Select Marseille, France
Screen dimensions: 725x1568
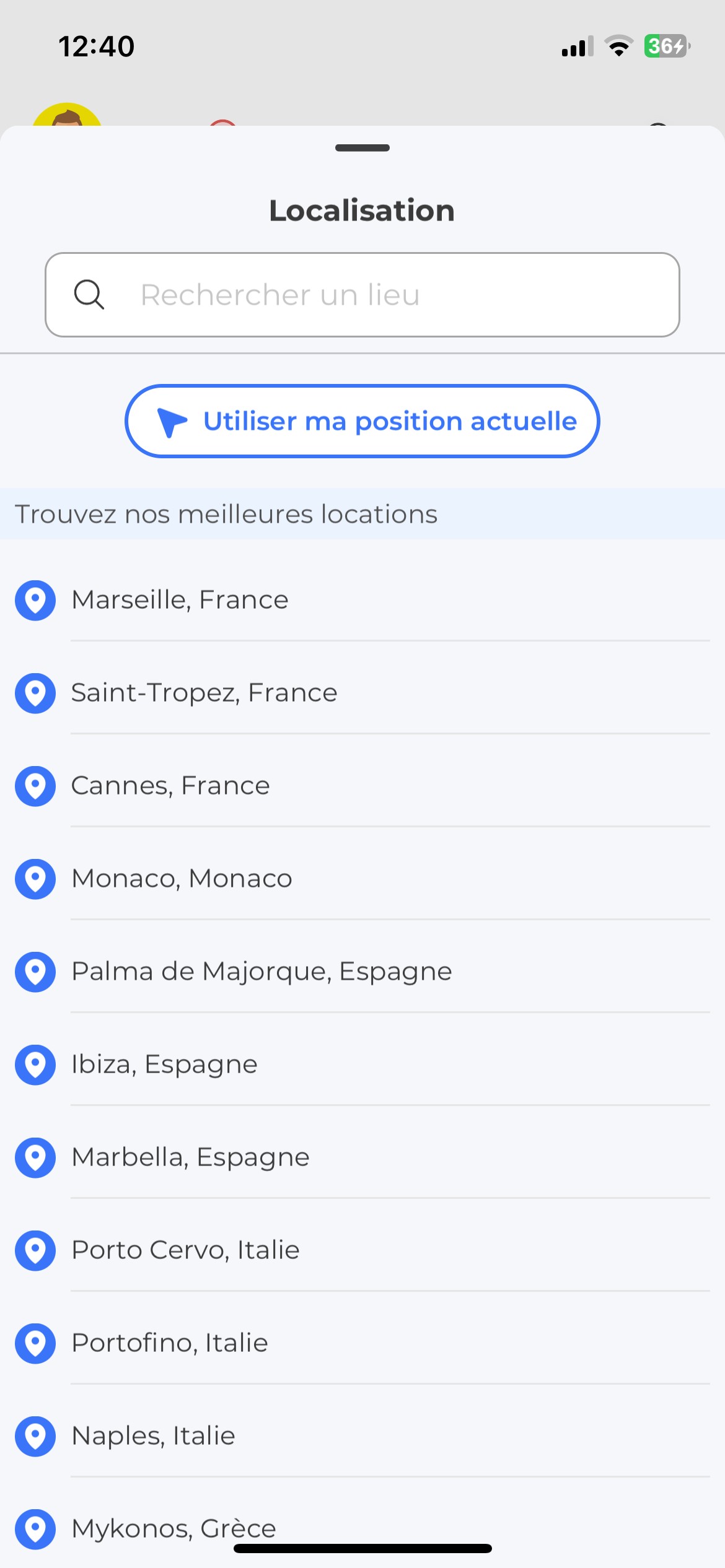180,599
